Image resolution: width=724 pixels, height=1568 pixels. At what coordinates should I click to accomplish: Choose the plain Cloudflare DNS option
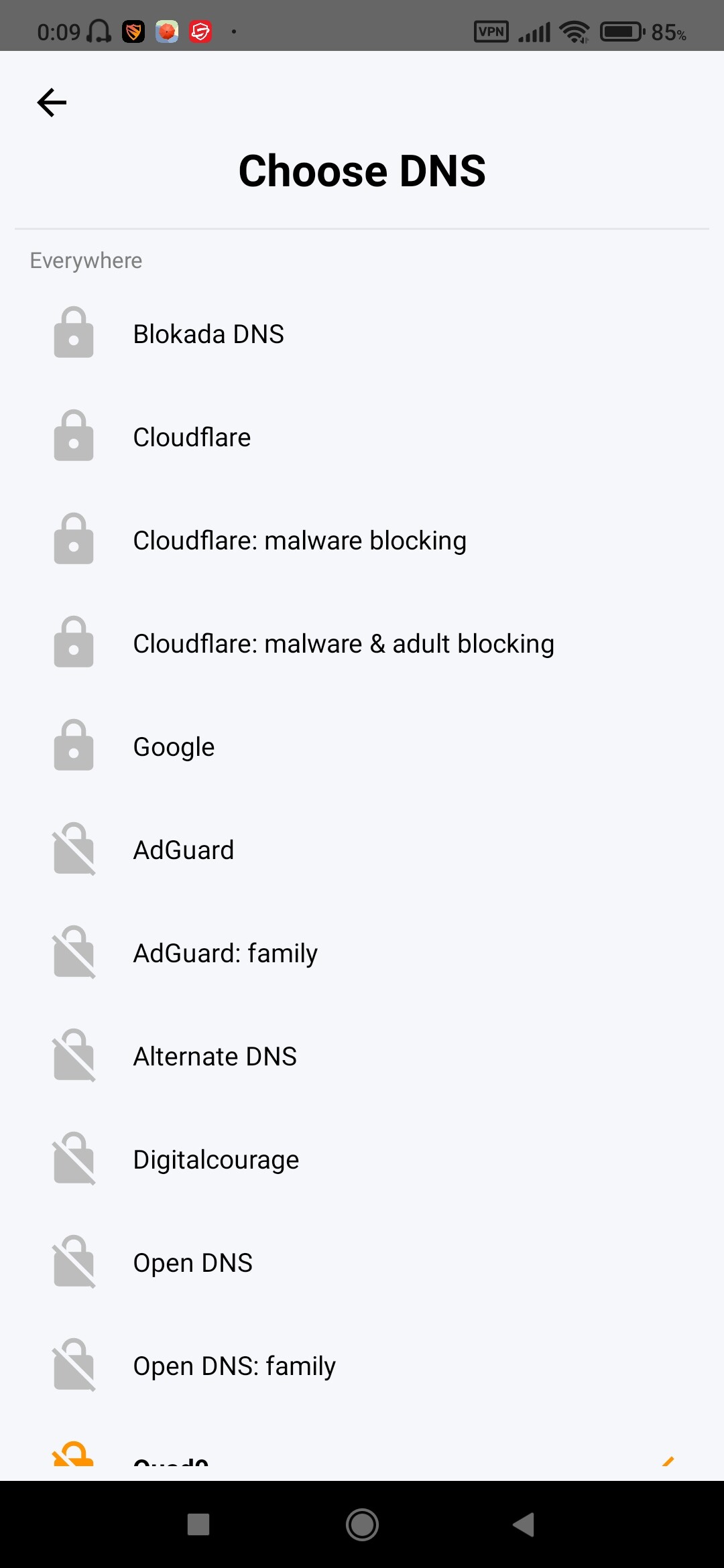point(362,437)
